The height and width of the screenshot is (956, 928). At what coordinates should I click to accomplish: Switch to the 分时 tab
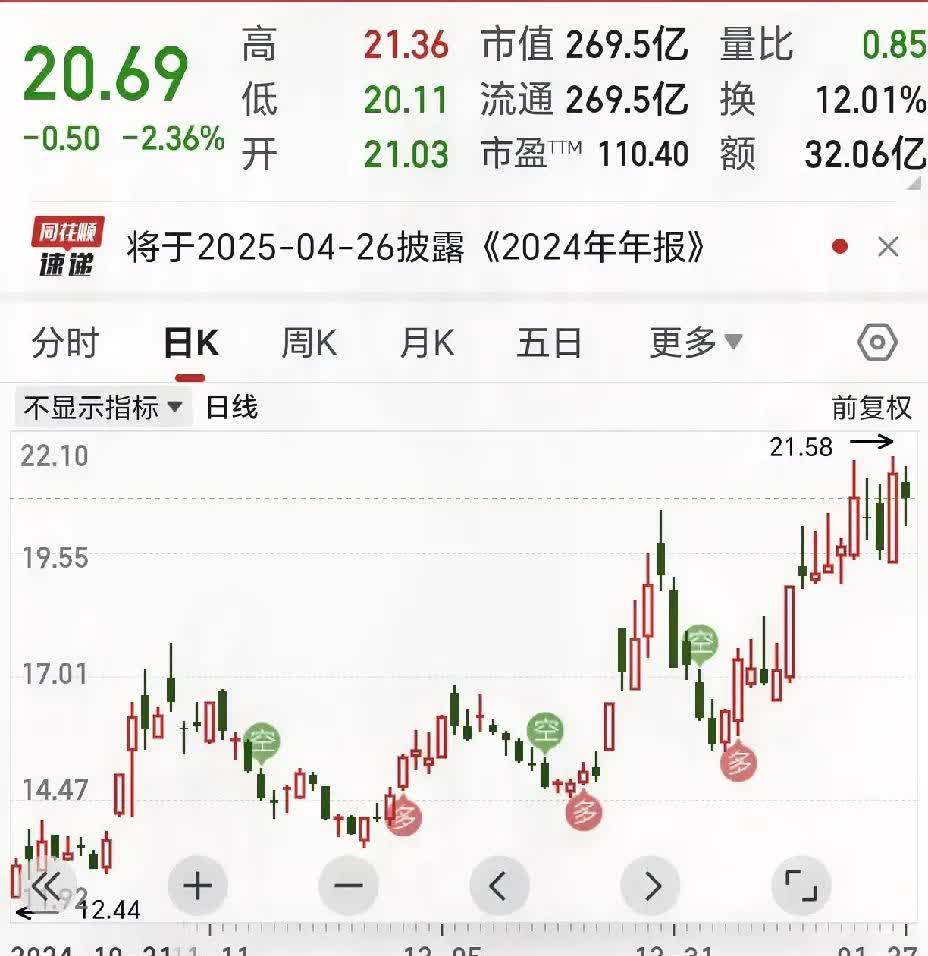point(65,343)
